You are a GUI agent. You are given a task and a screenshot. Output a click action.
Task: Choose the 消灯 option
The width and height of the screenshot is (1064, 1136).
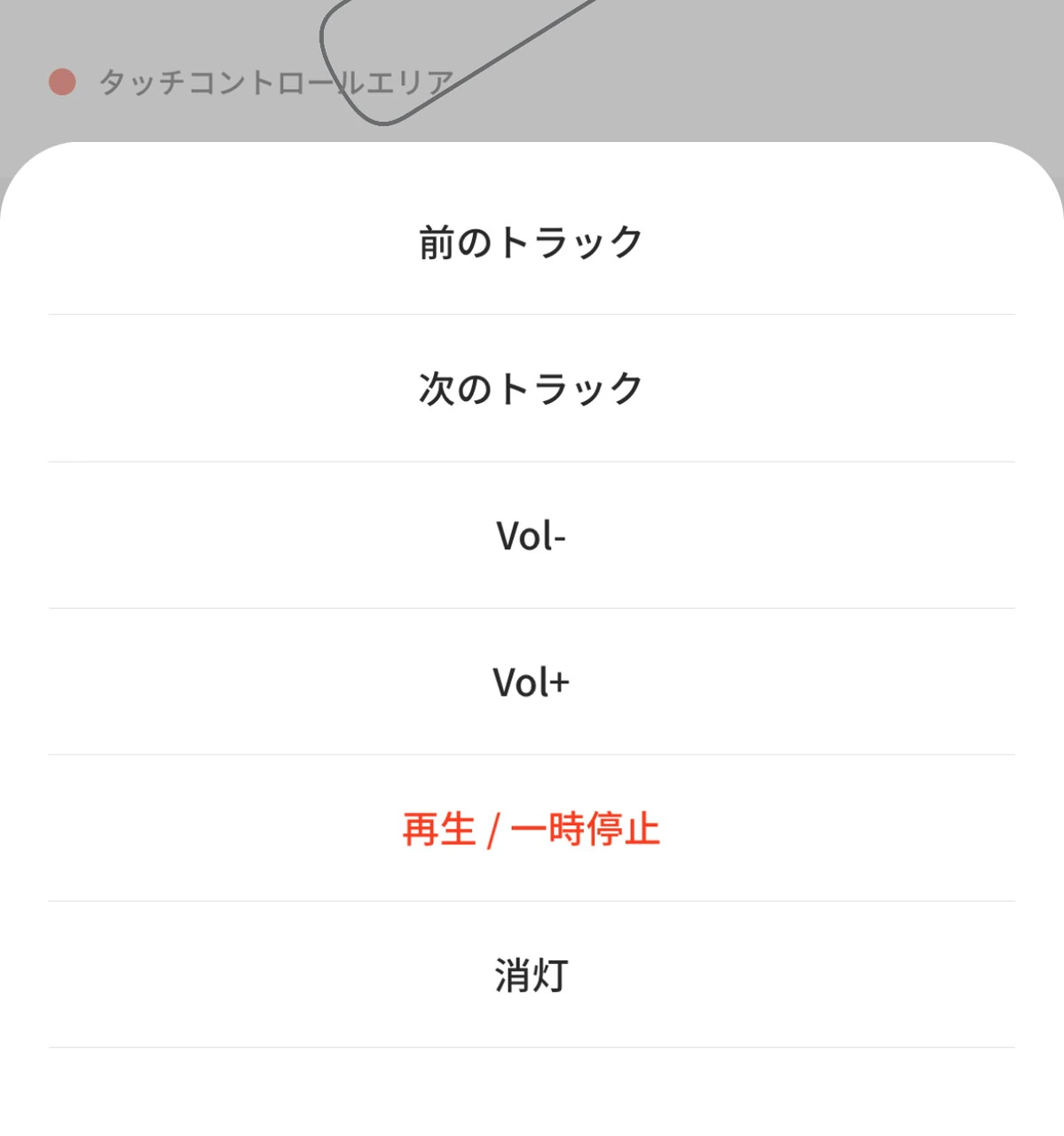click(x=531, y=975)
